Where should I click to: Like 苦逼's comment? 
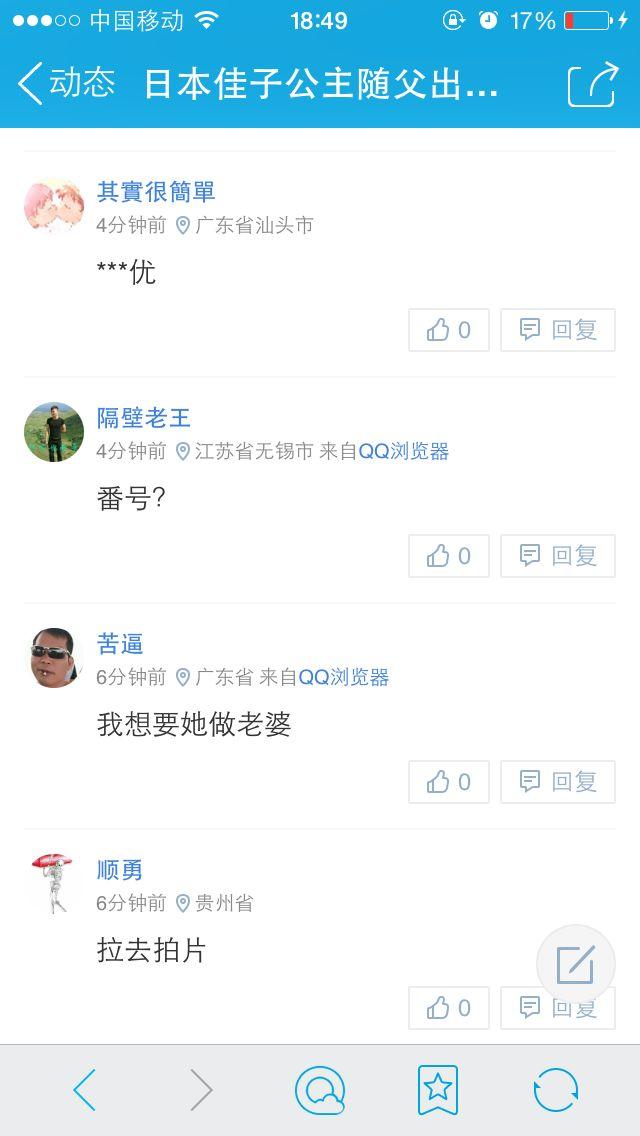(x=448, y=782)
